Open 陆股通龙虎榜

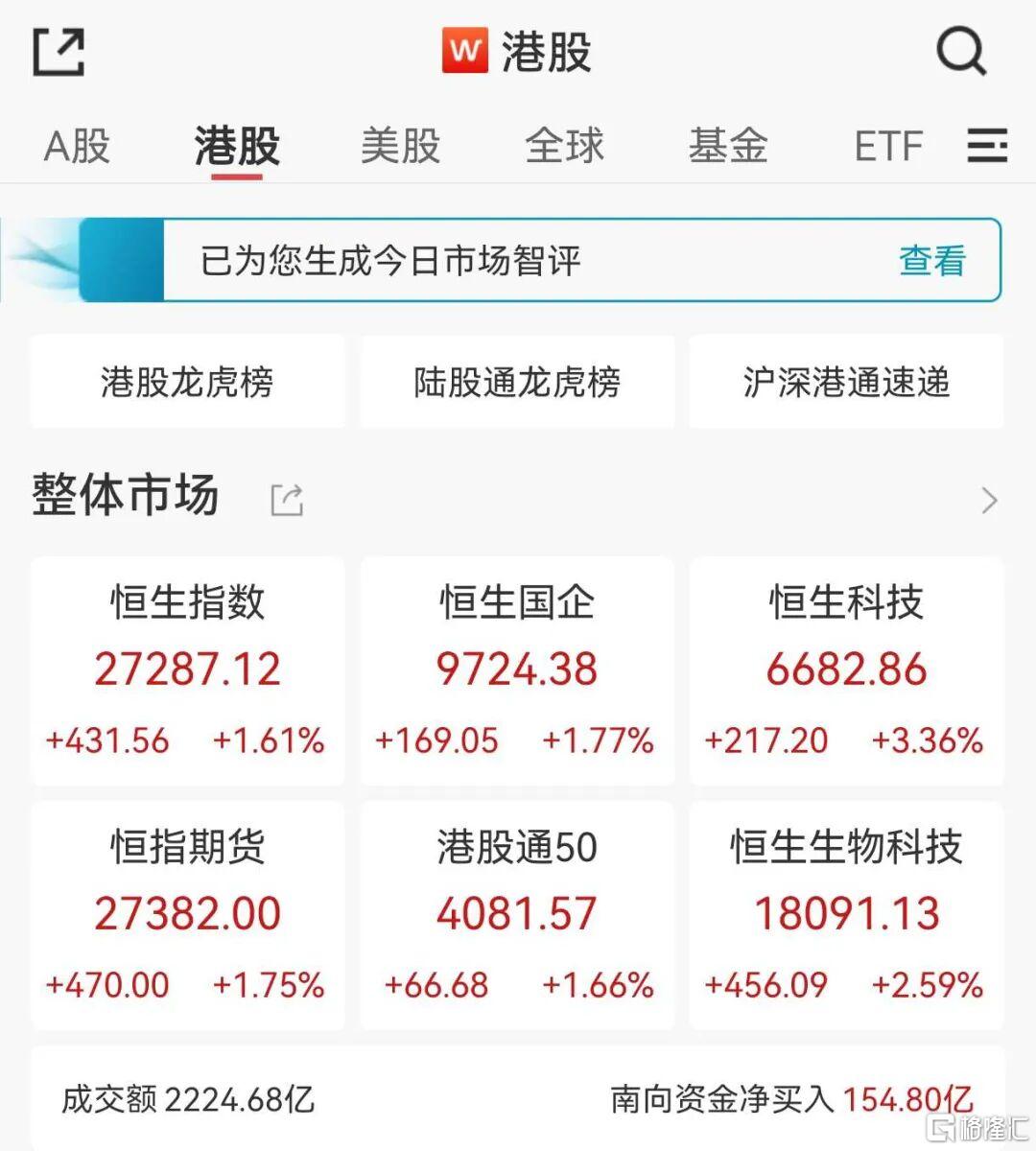click(x=517, y=382)
